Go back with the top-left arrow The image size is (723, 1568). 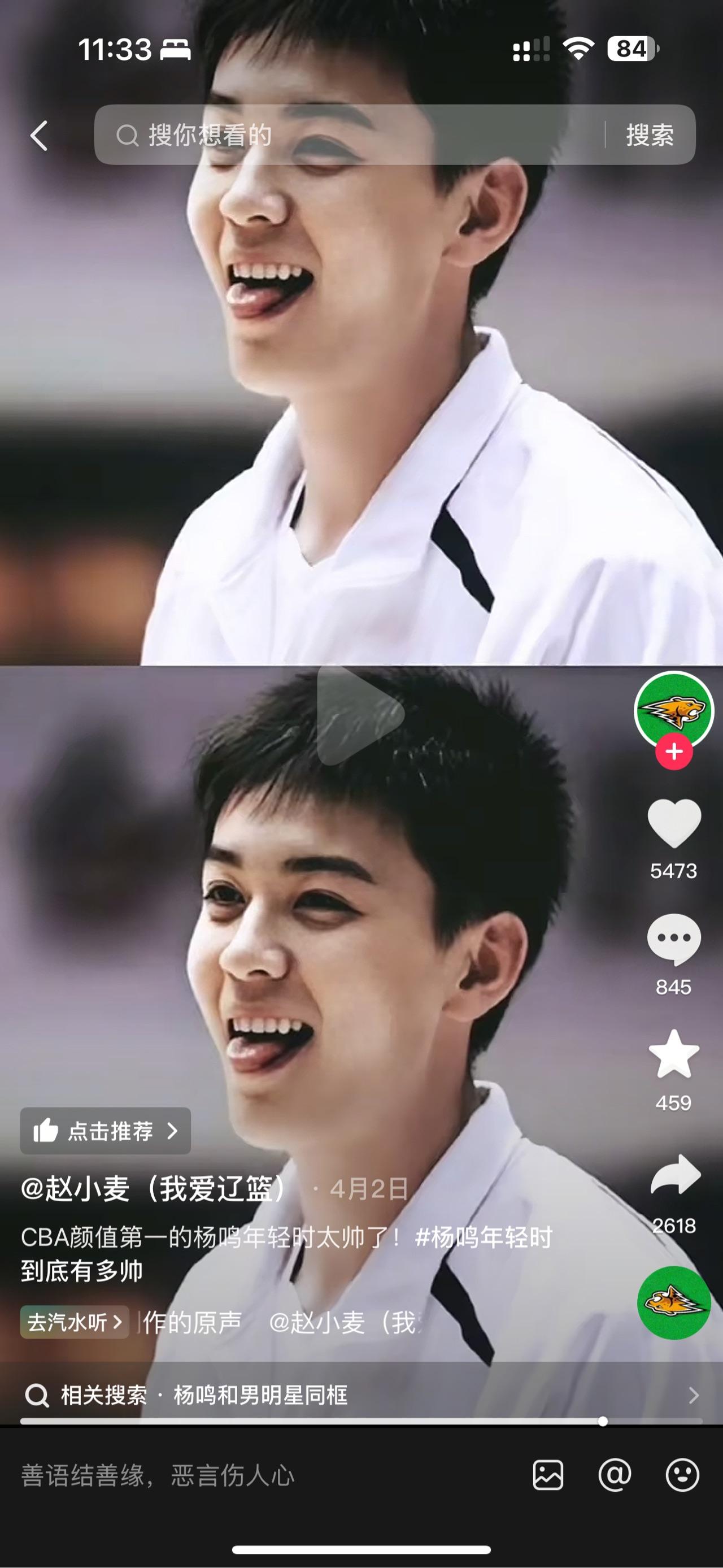(40, 135)
